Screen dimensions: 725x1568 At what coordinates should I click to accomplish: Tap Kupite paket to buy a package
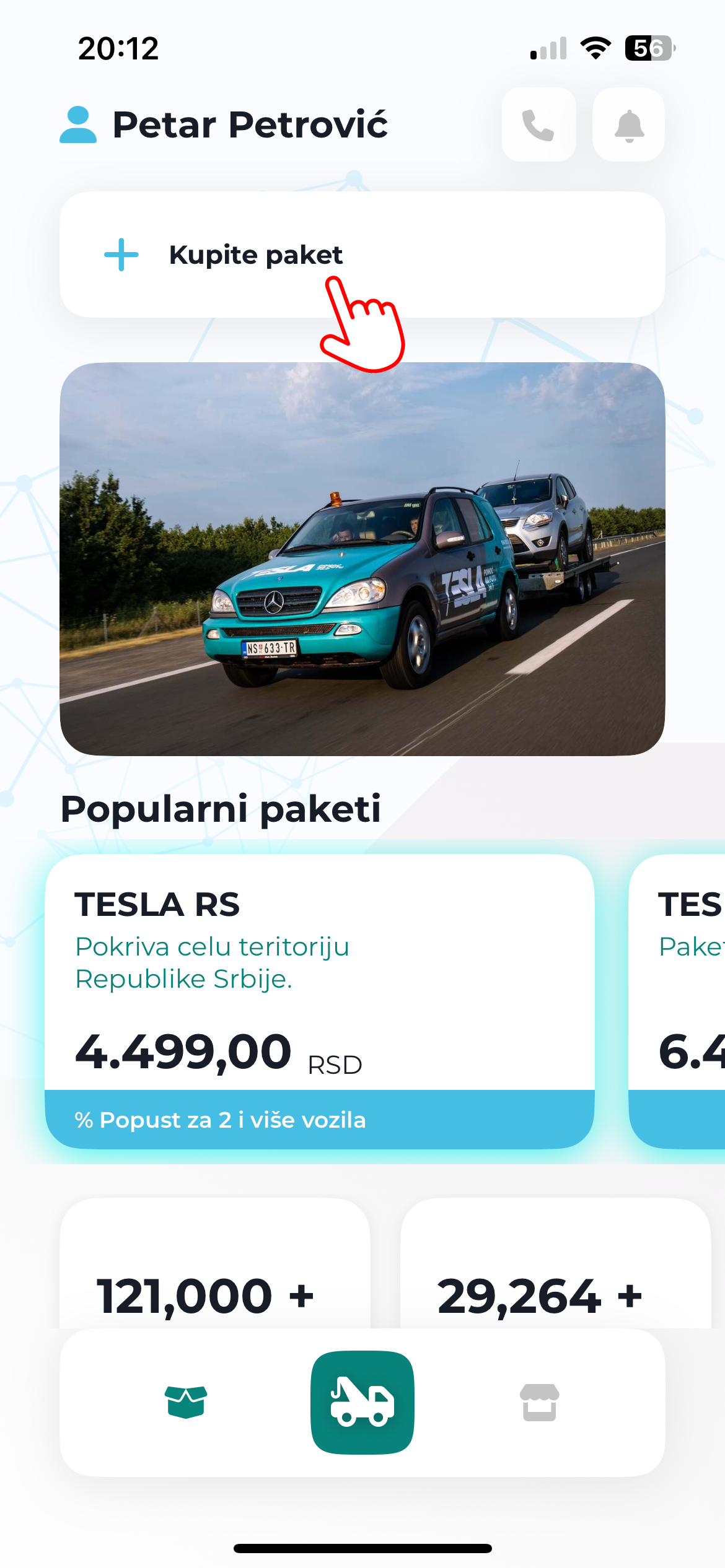(x=362, y=255)
